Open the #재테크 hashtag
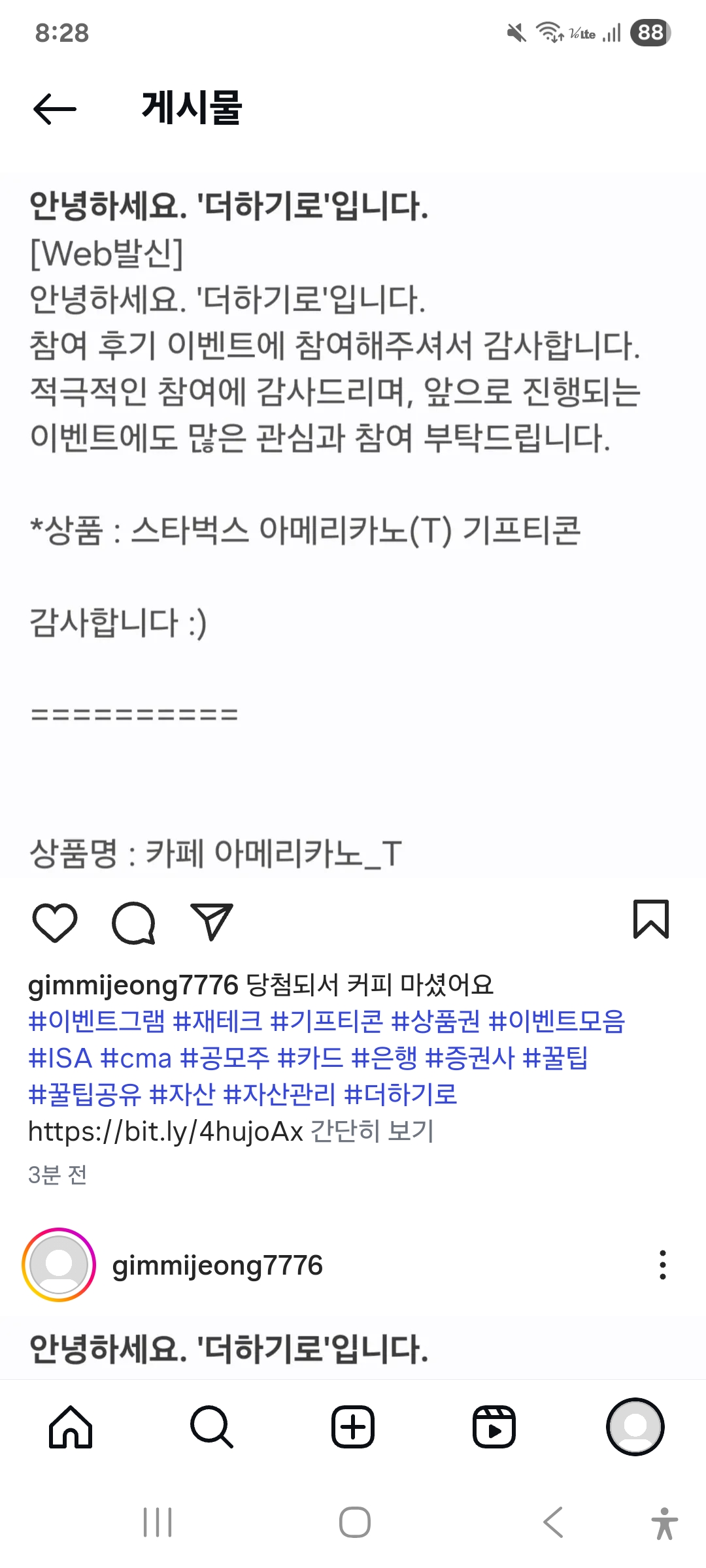The height and width of the screenshot is (1568, 706). (x=218, y=1021)
